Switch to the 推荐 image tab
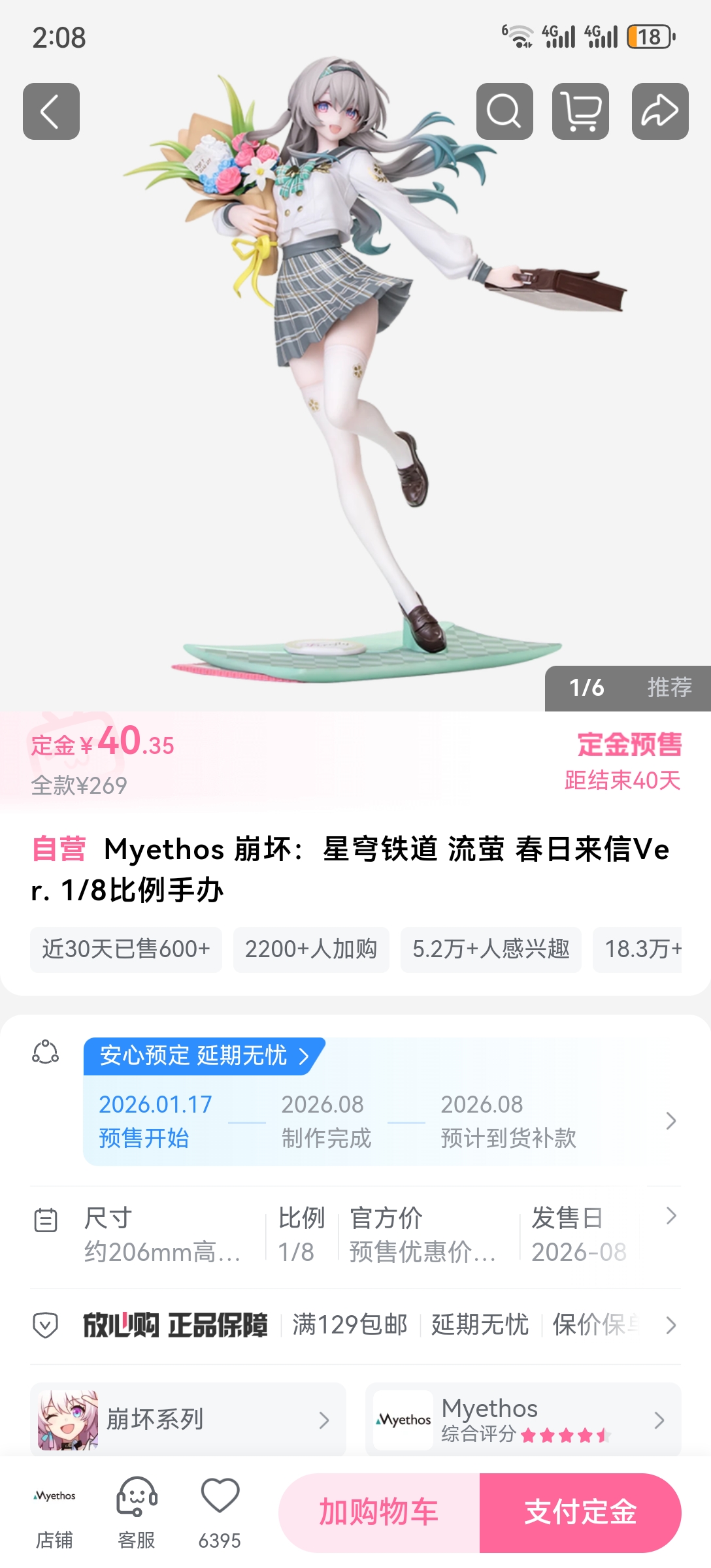Image resolution: width=711 pixels, height=1568 pixels. pyautogui.click(x=669, y=687)
